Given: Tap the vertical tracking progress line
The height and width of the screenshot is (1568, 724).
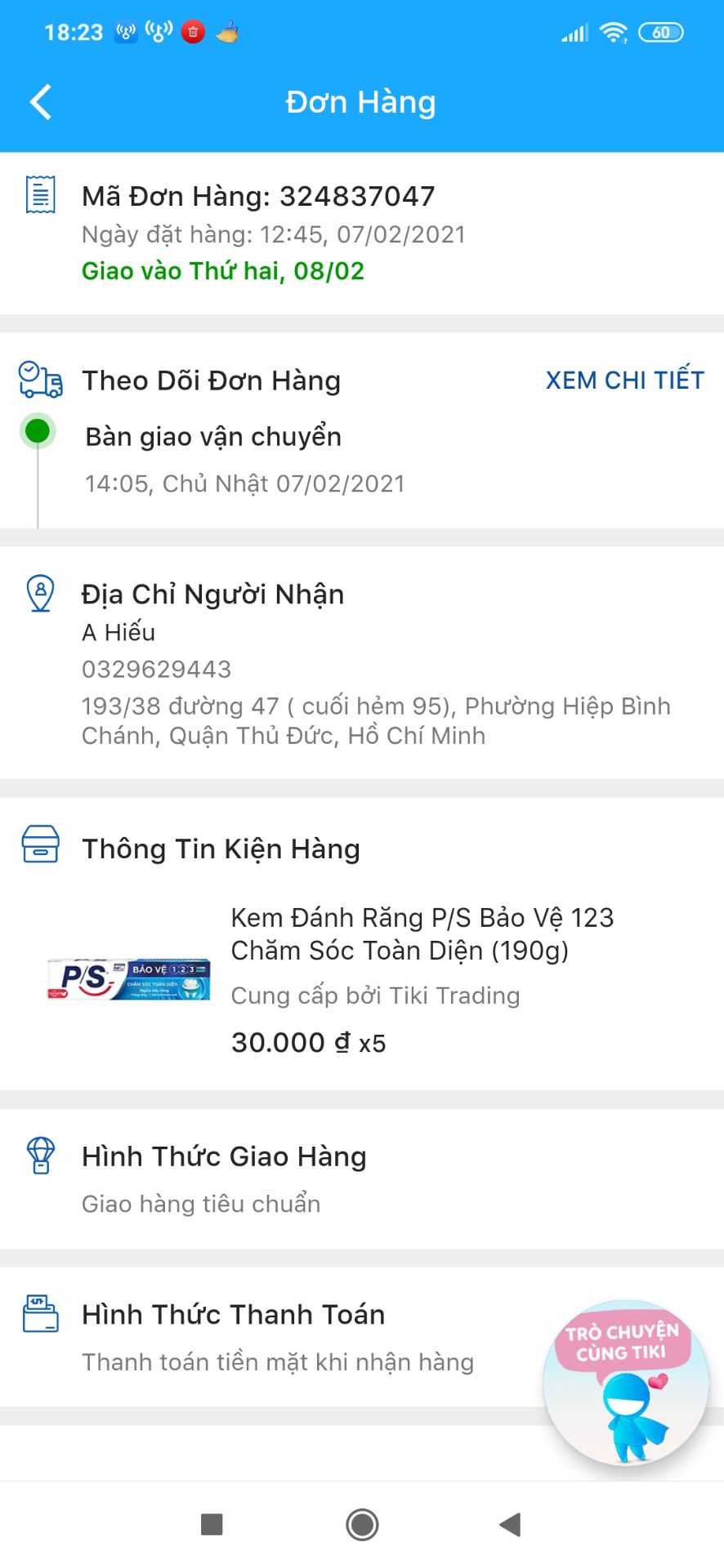Looking at the screenshot, I should (x=36, y=490).
